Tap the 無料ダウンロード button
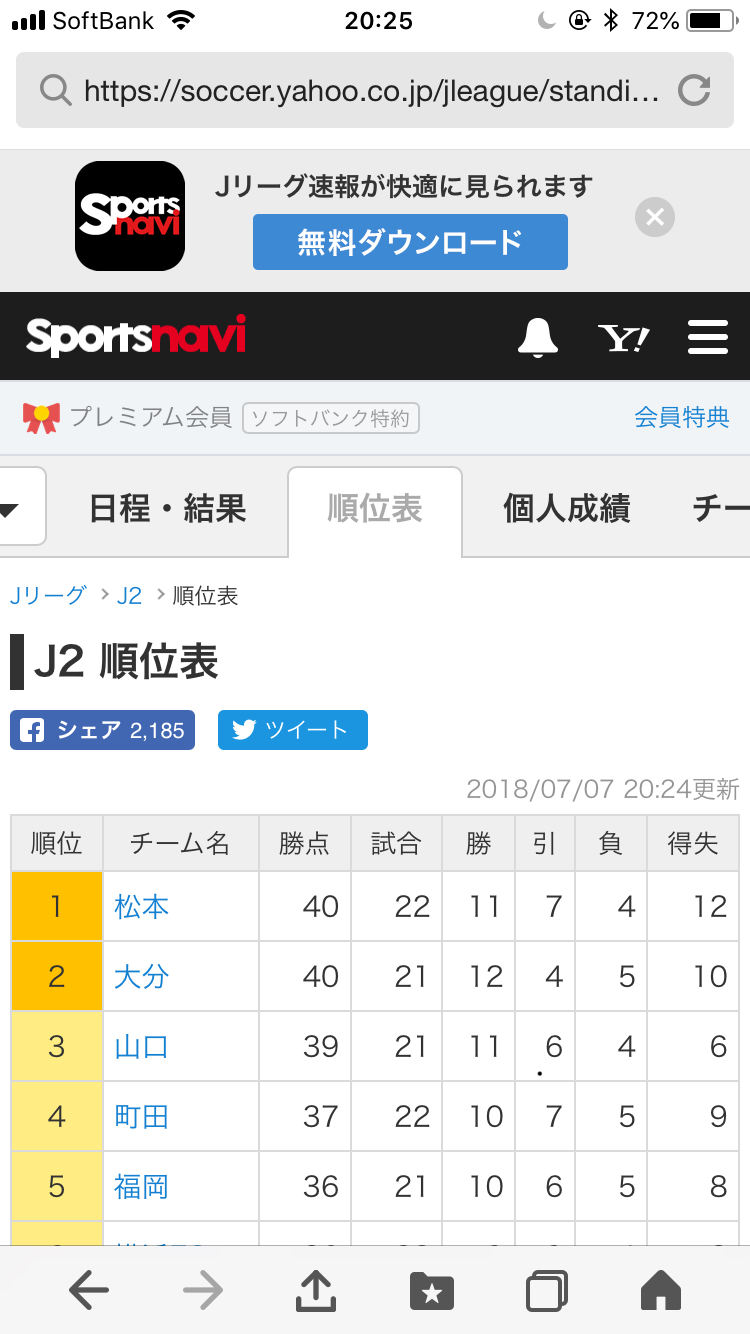 point(410,242)
